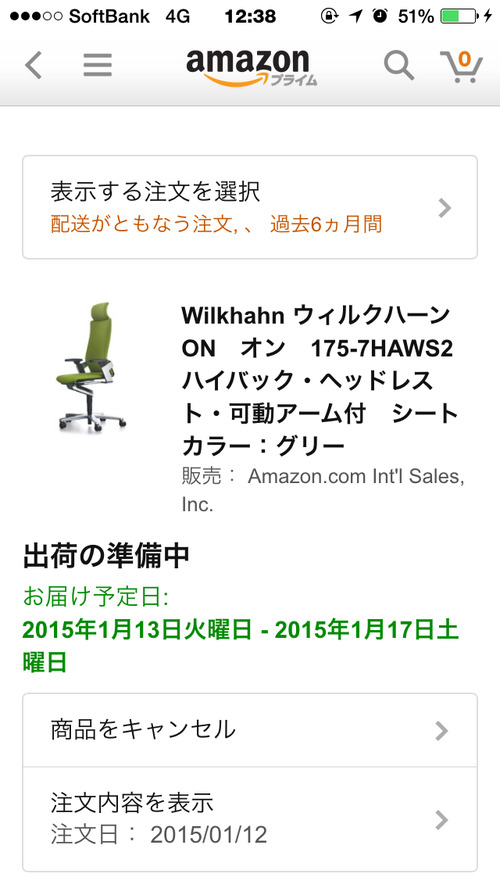Open 注文内容を表示 order details
Viewport: 500px width, 888px height.
pyautogui.click(x=250, y=819)
